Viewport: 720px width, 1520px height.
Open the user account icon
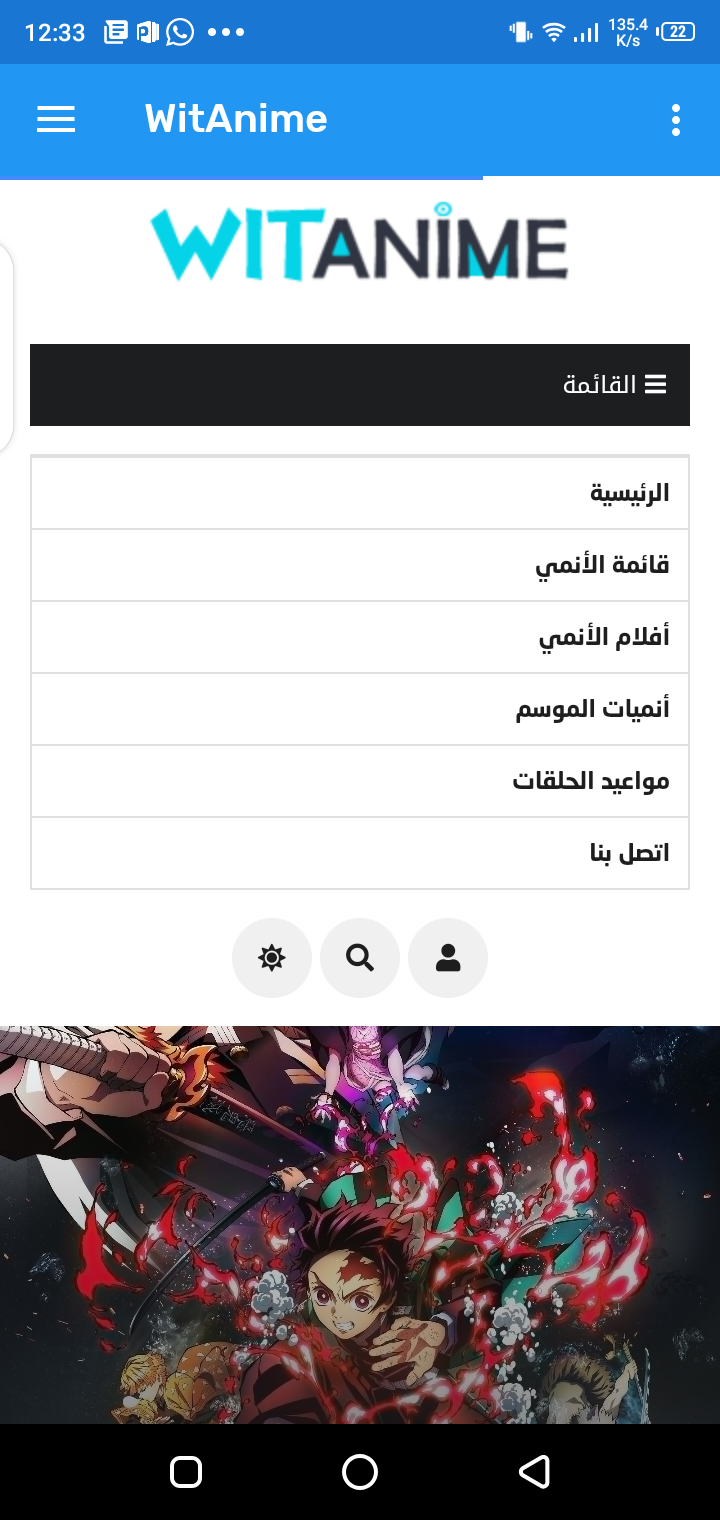point(448,958)
